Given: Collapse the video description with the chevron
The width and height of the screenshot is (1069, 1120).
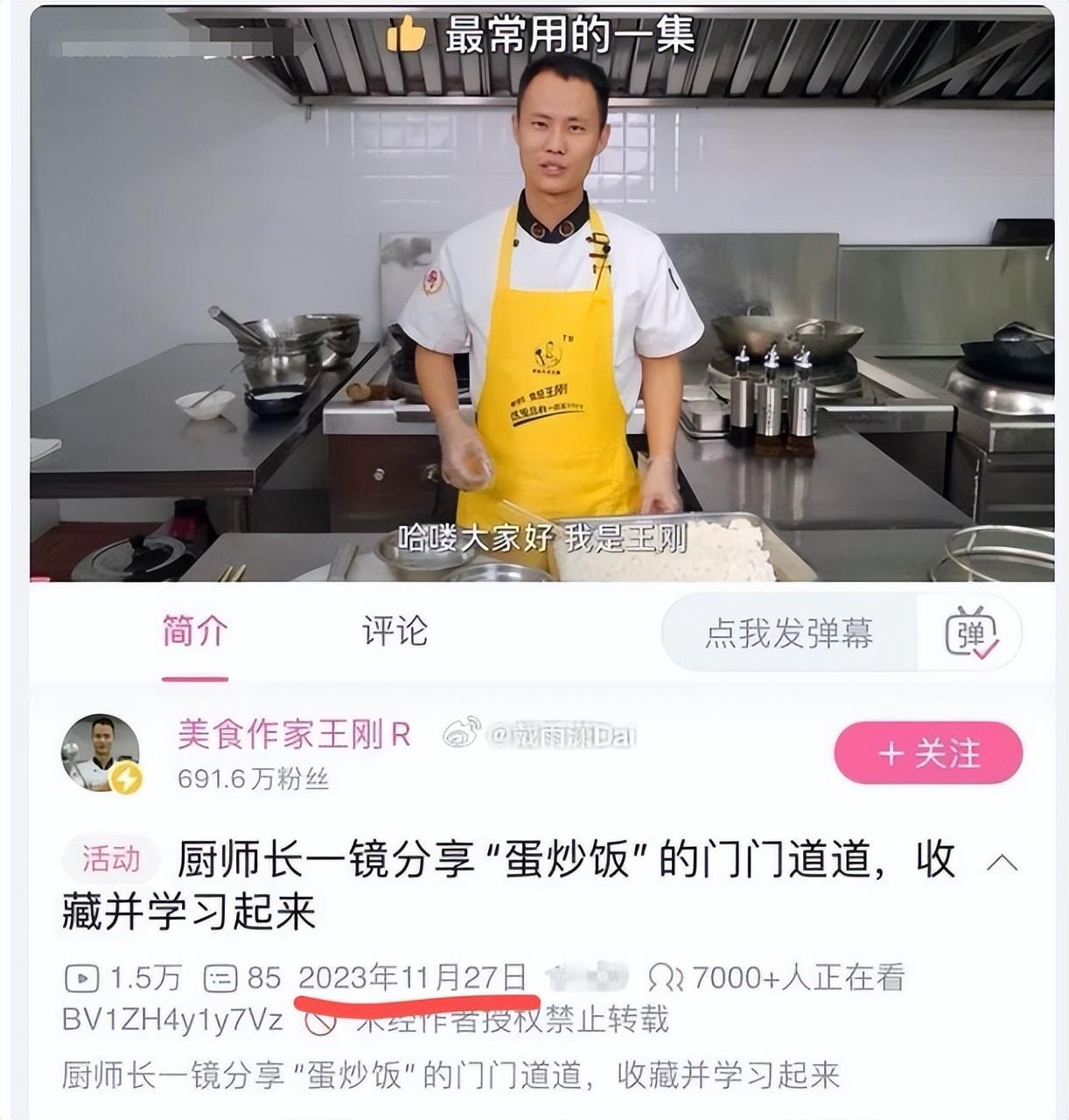Looking at the screenshot, I should [1002, 863].
